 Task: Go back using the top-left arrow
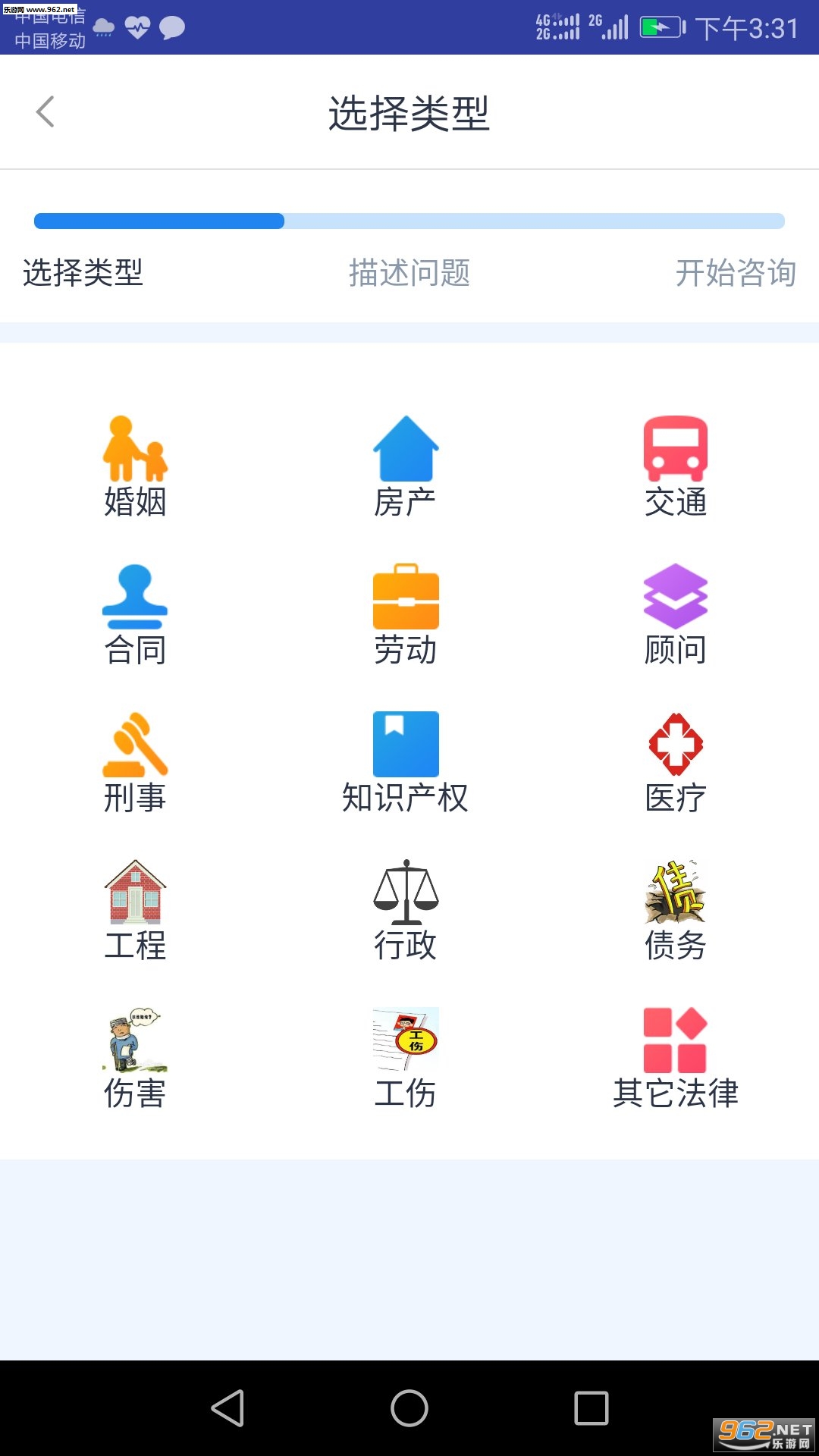45,112
